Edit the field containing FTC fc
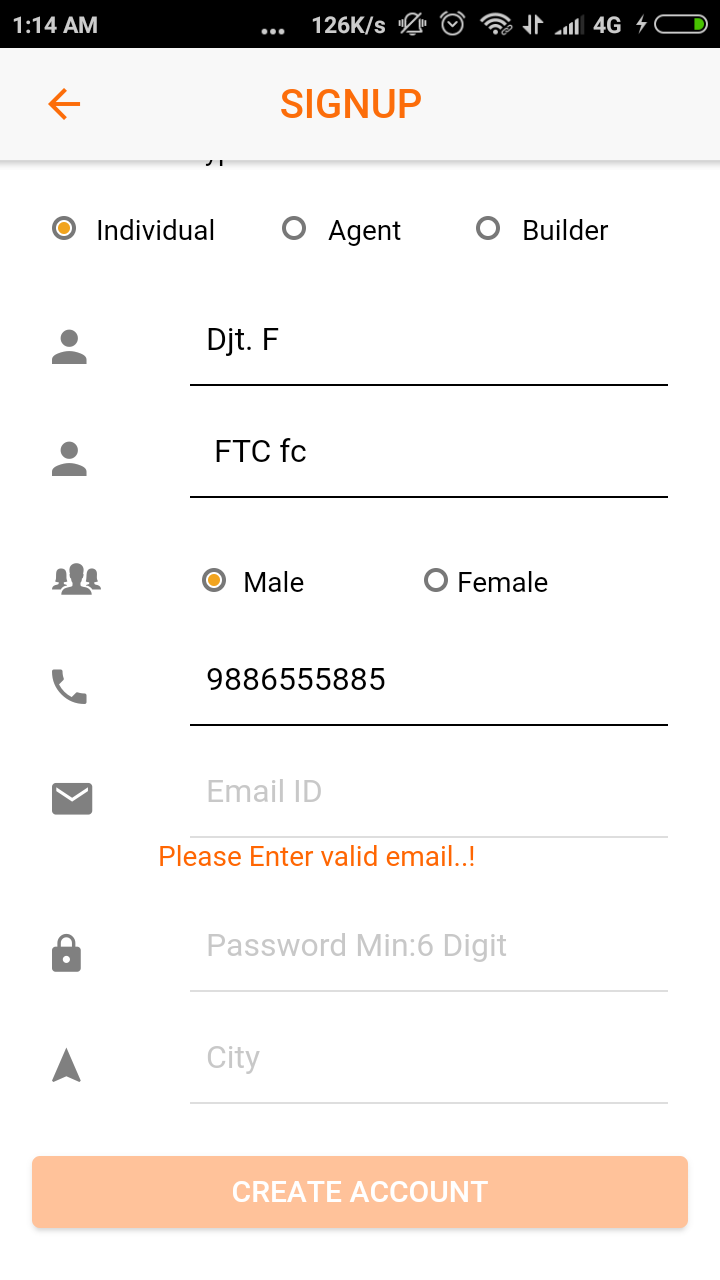The height and width of the screenshot is (1280, 720). coord(429,453)
